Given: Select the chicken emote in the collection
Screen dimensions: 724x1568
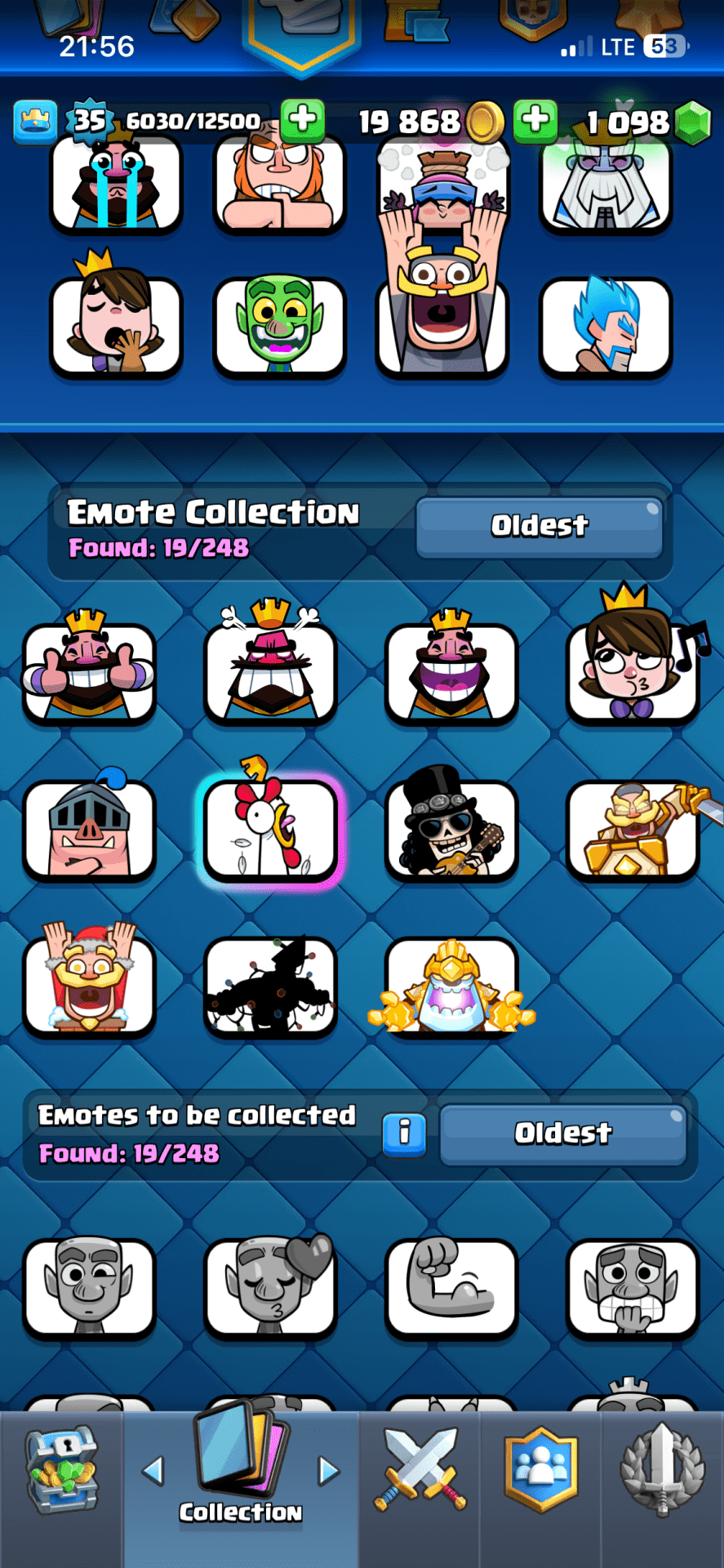Looking at the screenshot, I should point(270,829).
